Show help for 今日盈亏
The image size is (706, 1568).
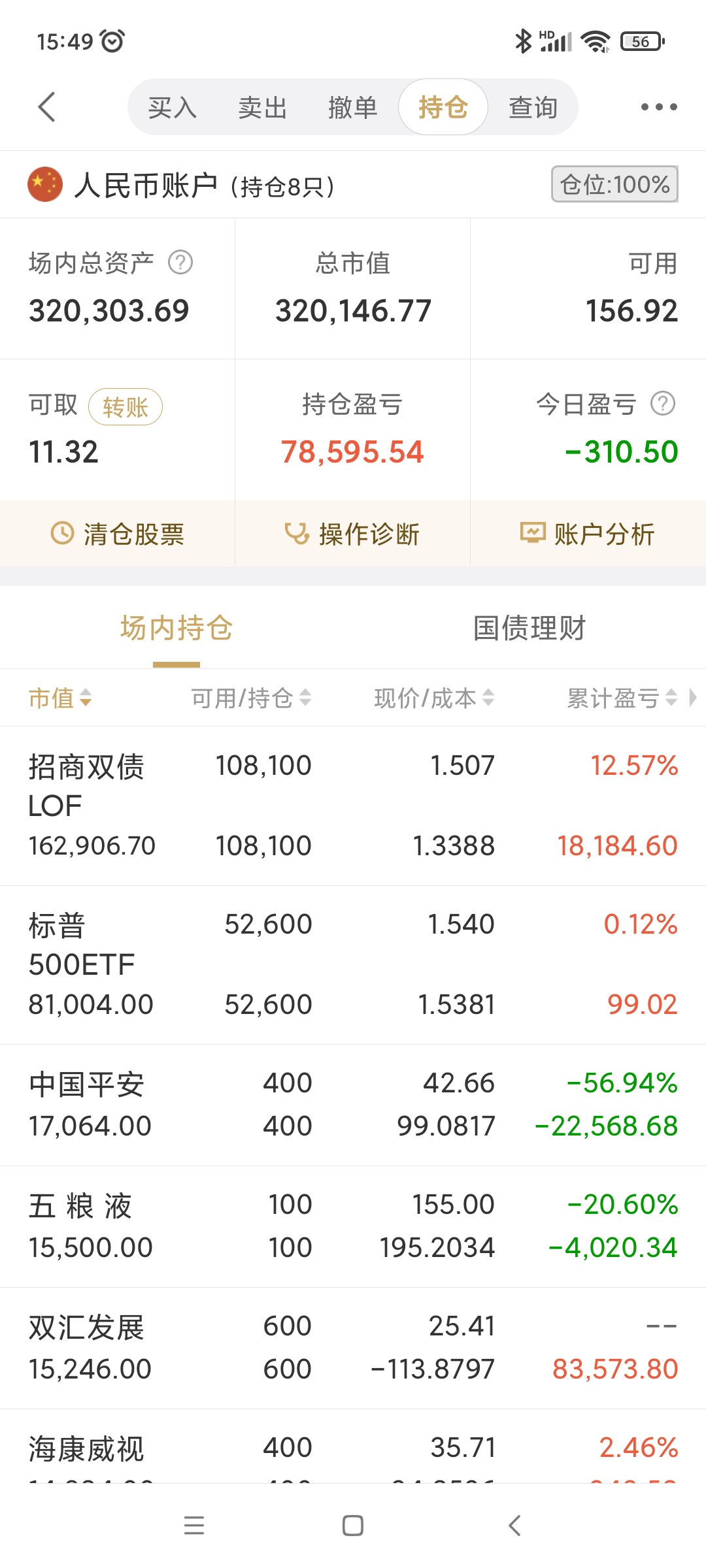coord(662,404)
